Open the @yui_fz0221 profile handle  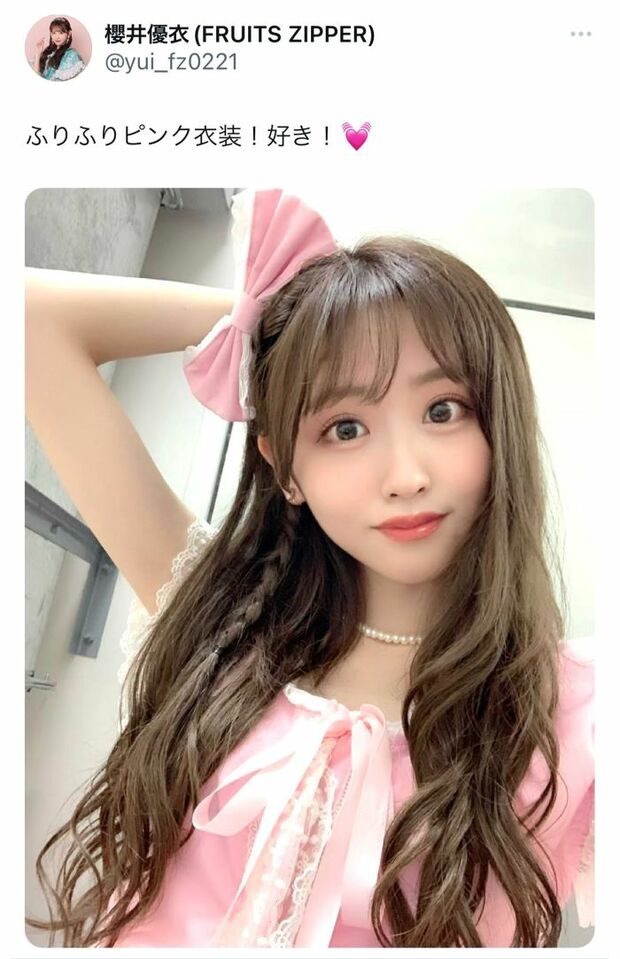[172, 62]
